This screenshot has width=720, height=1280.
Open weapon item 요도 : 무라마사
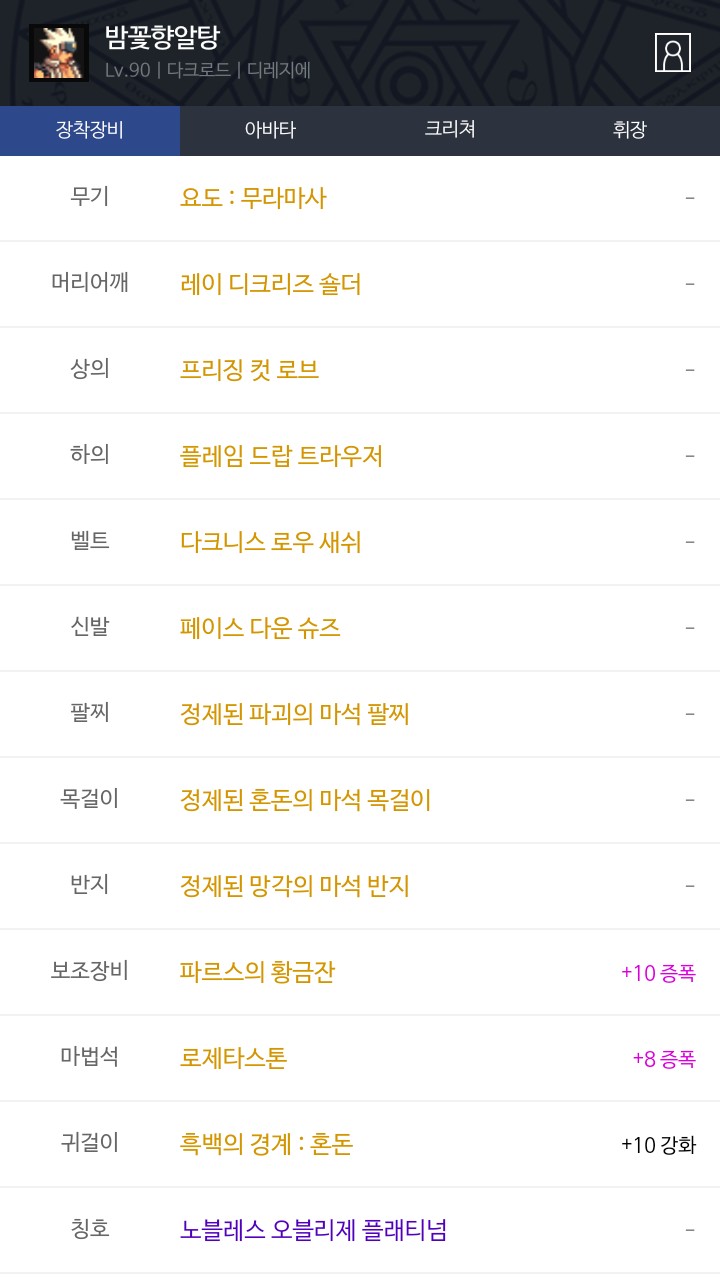pos(253,198)
